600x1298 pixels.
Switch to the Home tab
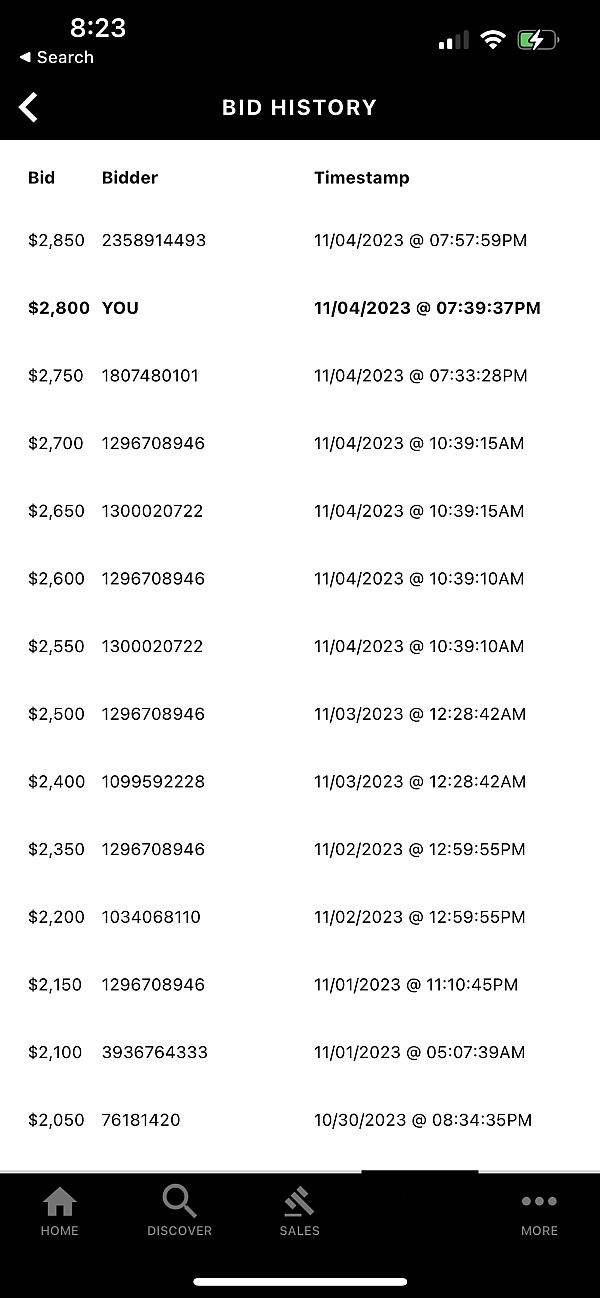point(59,1211)
